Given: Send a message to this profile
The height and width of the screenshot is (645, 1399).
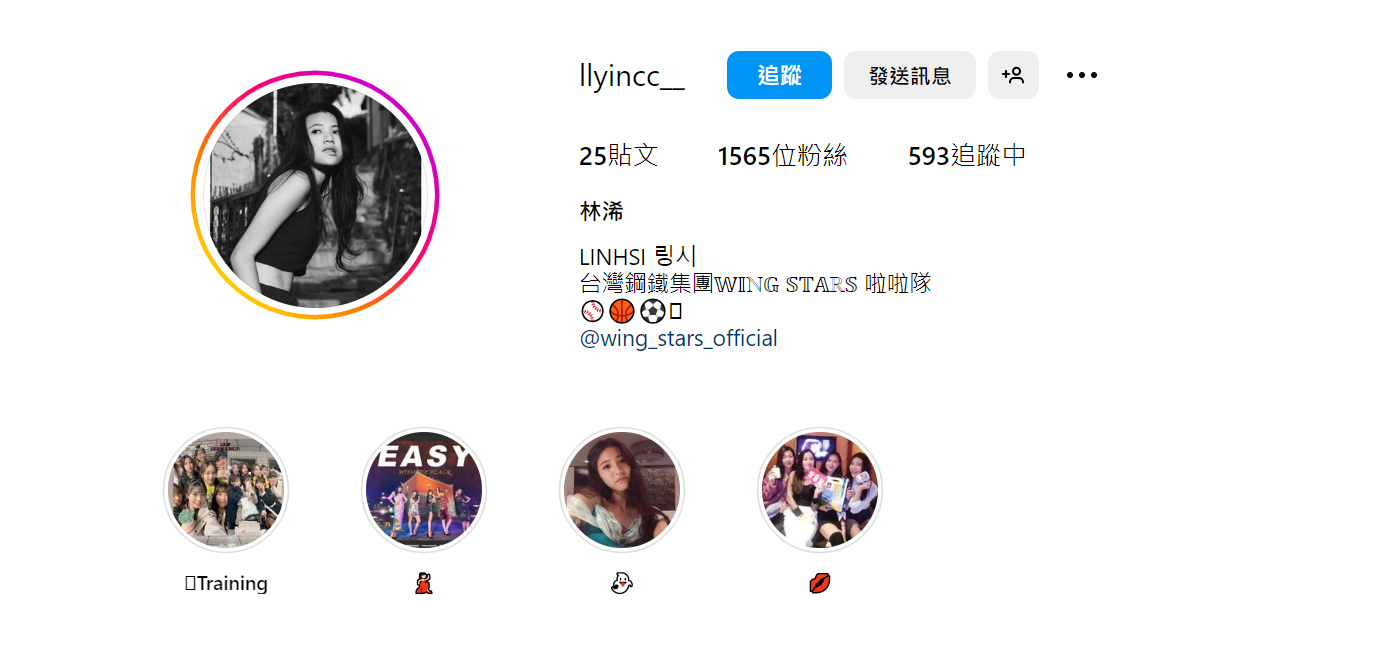Looking at the screenshot, I should point(909,75).
